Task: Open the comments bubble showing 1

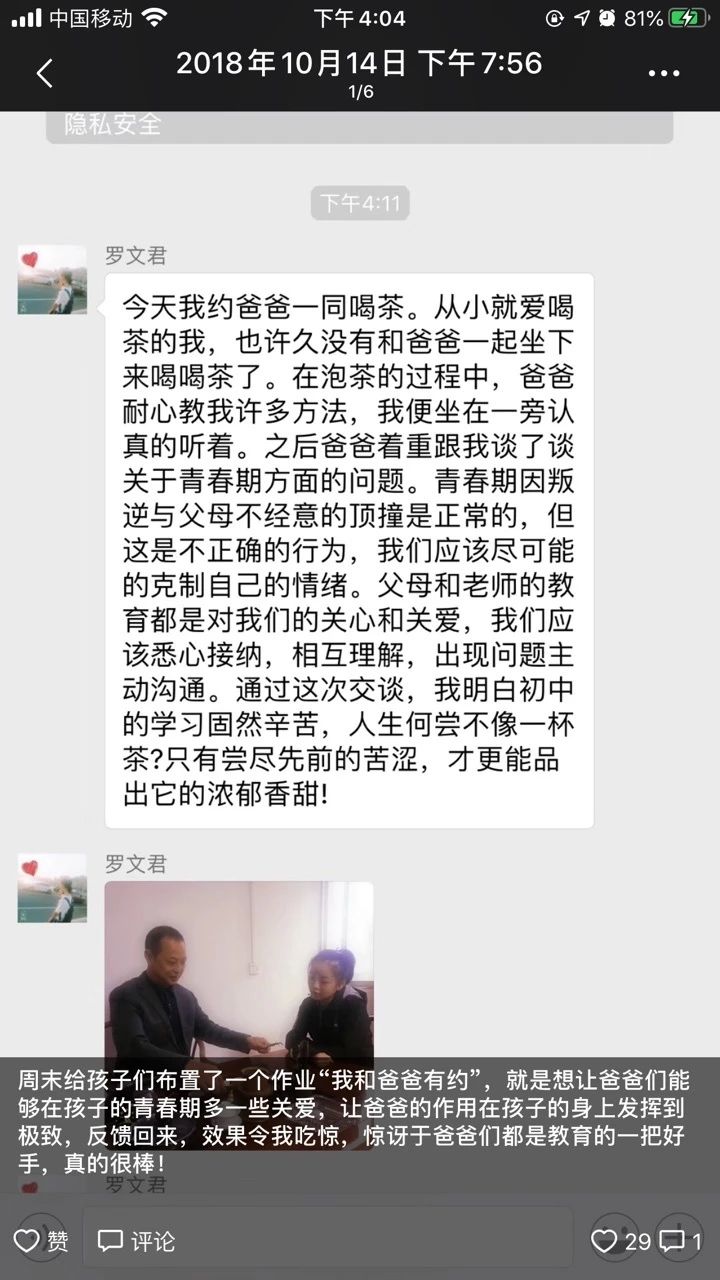Action: tap(681, 1241)
